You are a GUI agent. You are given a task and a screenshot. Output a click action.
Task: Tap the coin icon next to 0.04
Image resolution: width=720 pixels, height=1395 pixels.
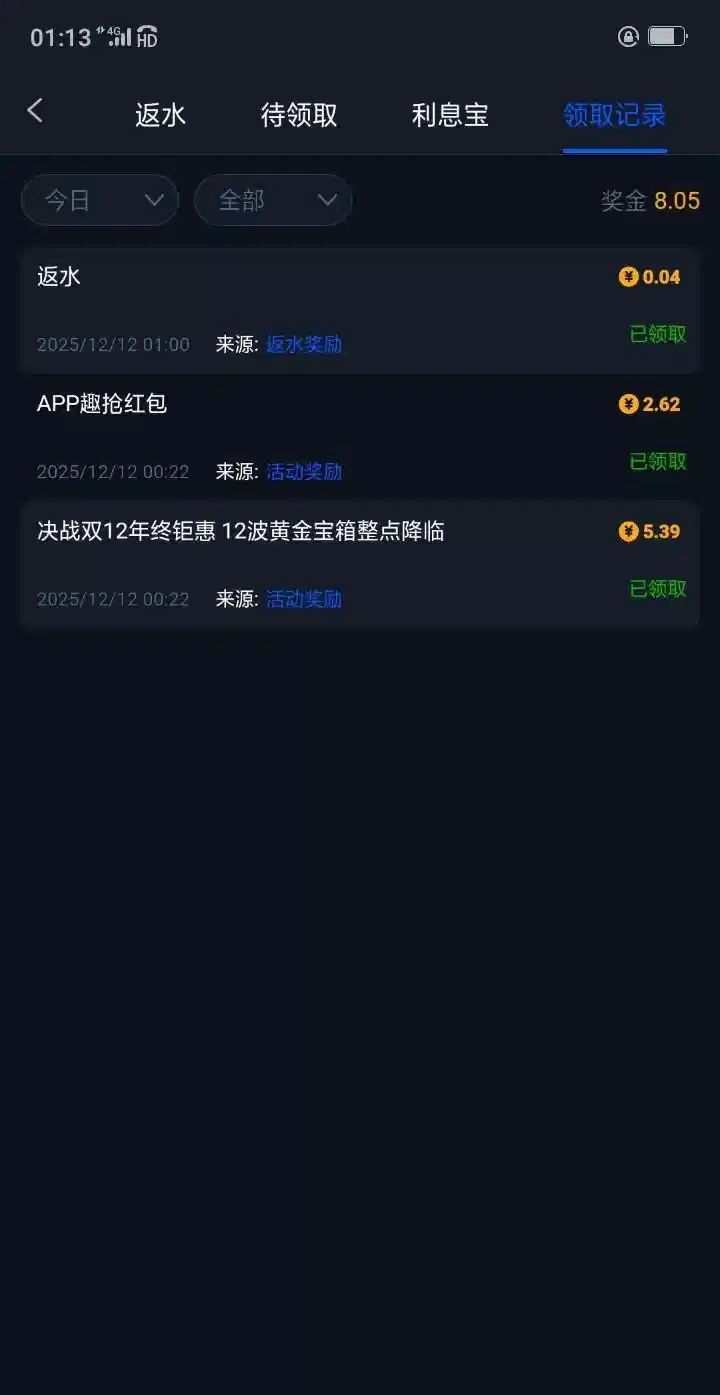[626, 277]
